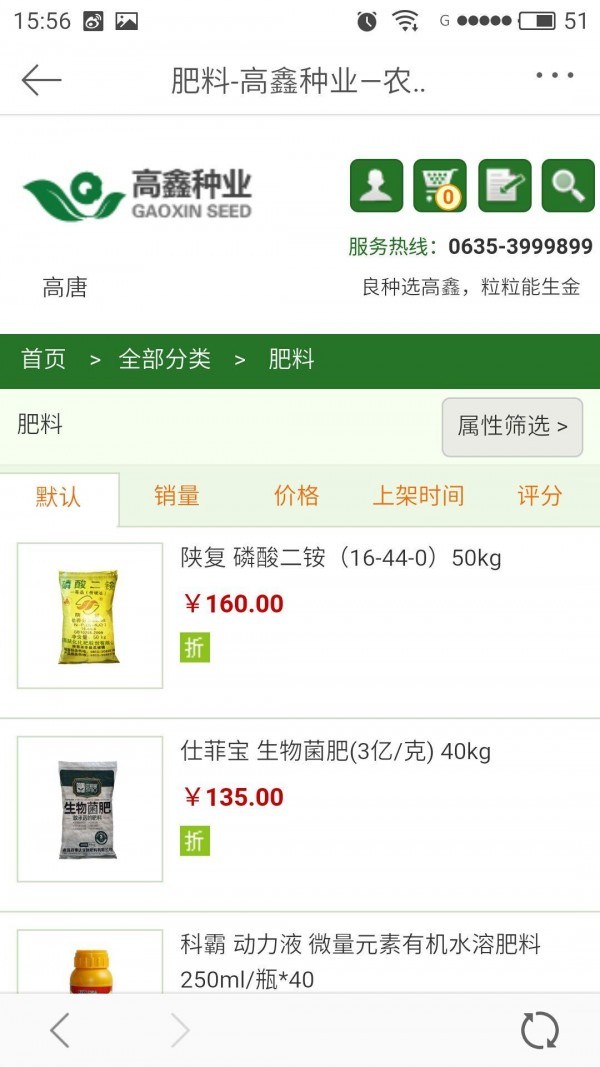600x1067 pixels.
Task: Open the three-dot overflow menu
Action: point(553,75)
